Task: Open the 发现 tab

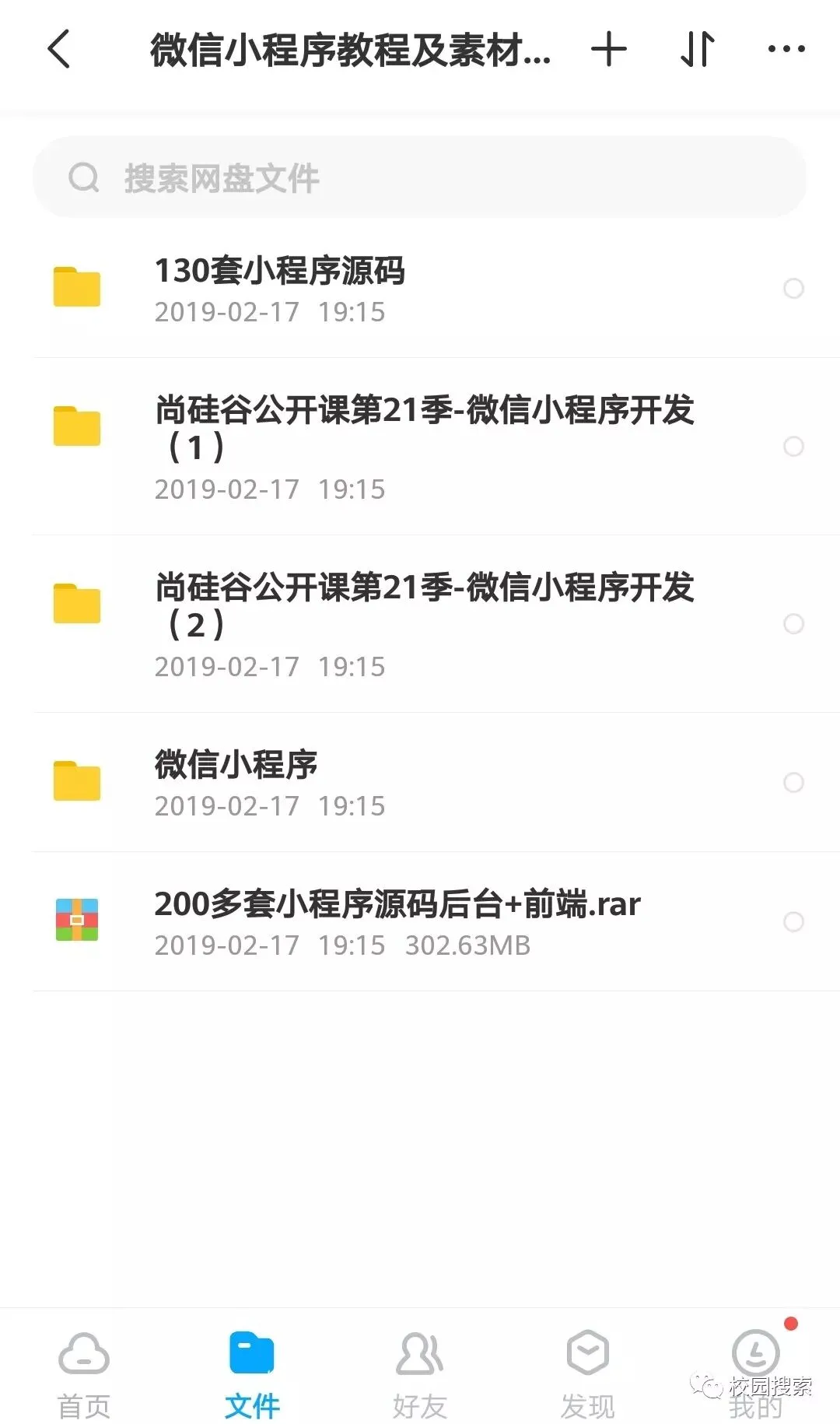Action: (588, 1371)
